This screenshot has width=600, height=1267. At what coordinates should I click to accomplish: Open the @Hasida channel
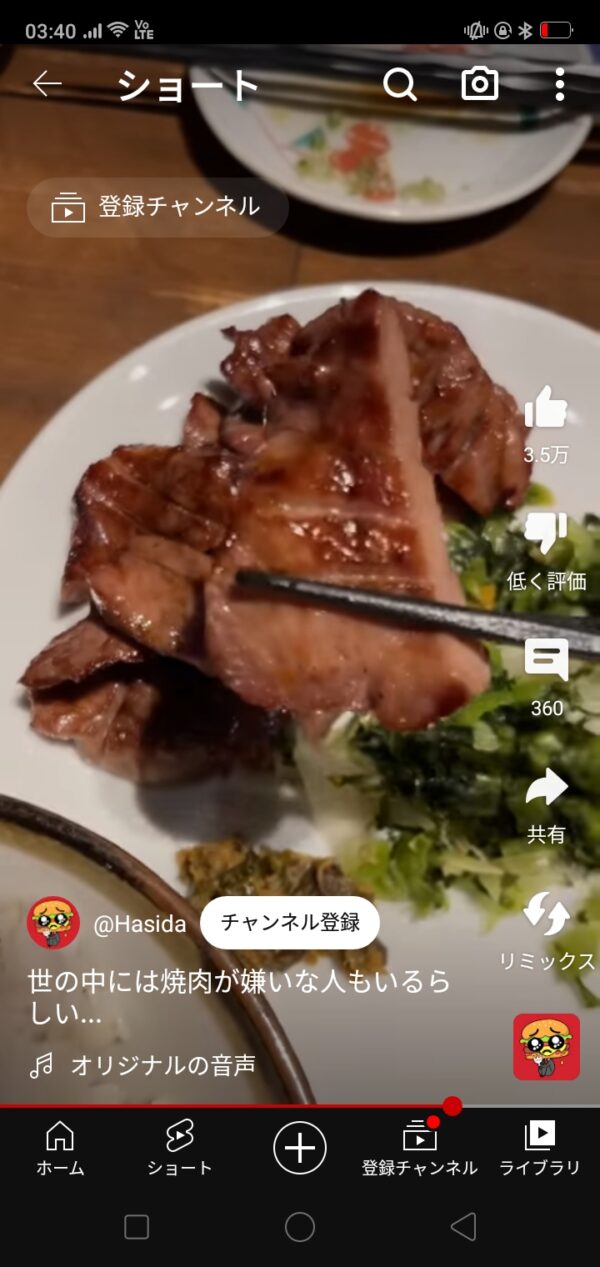139,924
